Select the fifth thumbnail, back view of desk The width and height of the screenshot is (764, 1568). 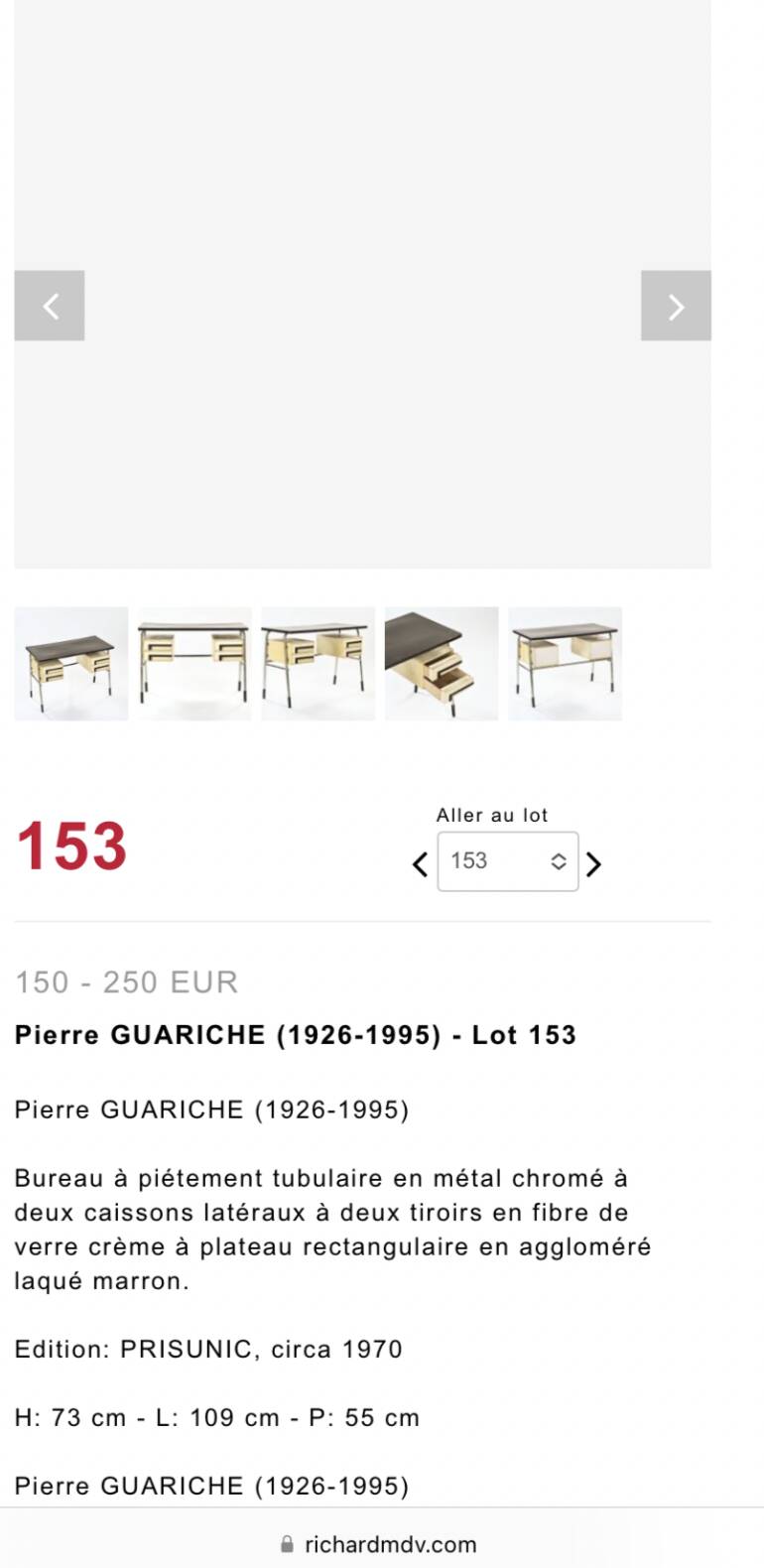click(565, 664)
